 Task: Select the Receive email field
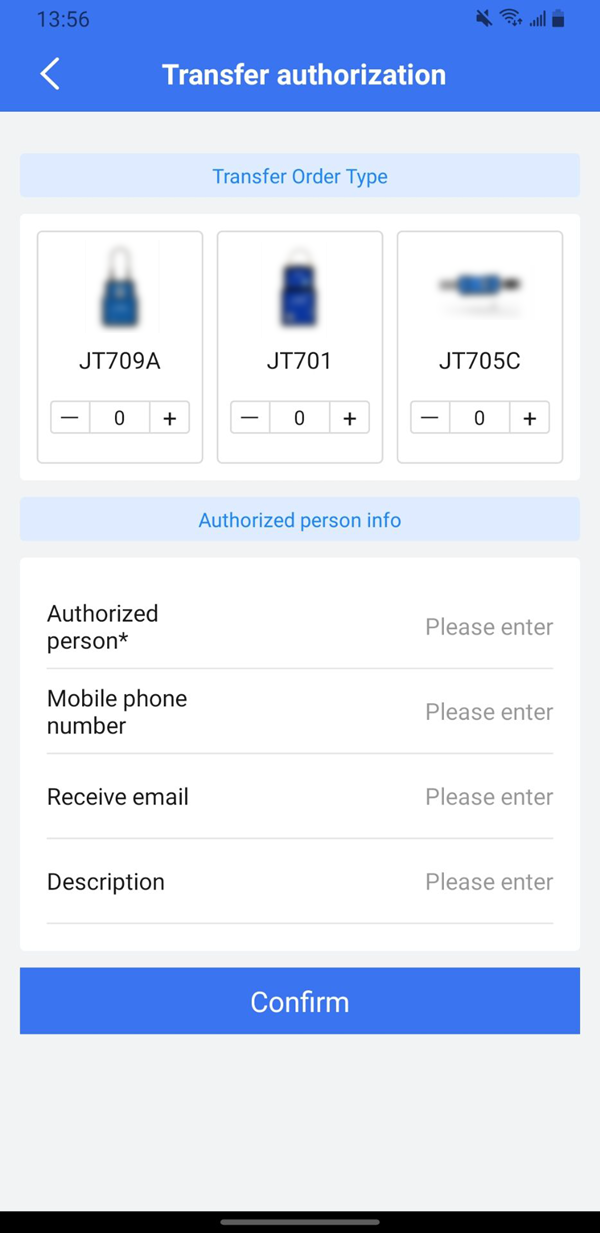click(x=300, y=797)
